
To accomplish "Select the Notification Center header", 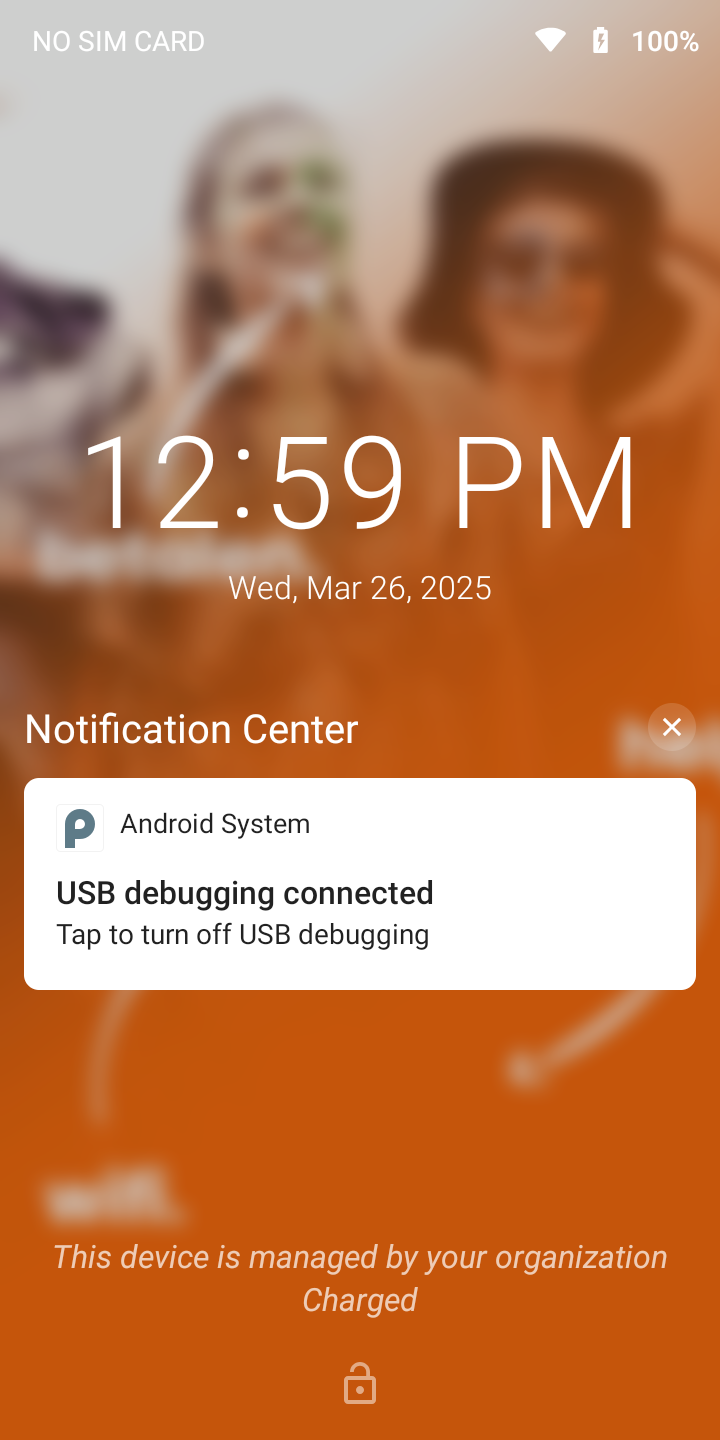I will 190,728.
